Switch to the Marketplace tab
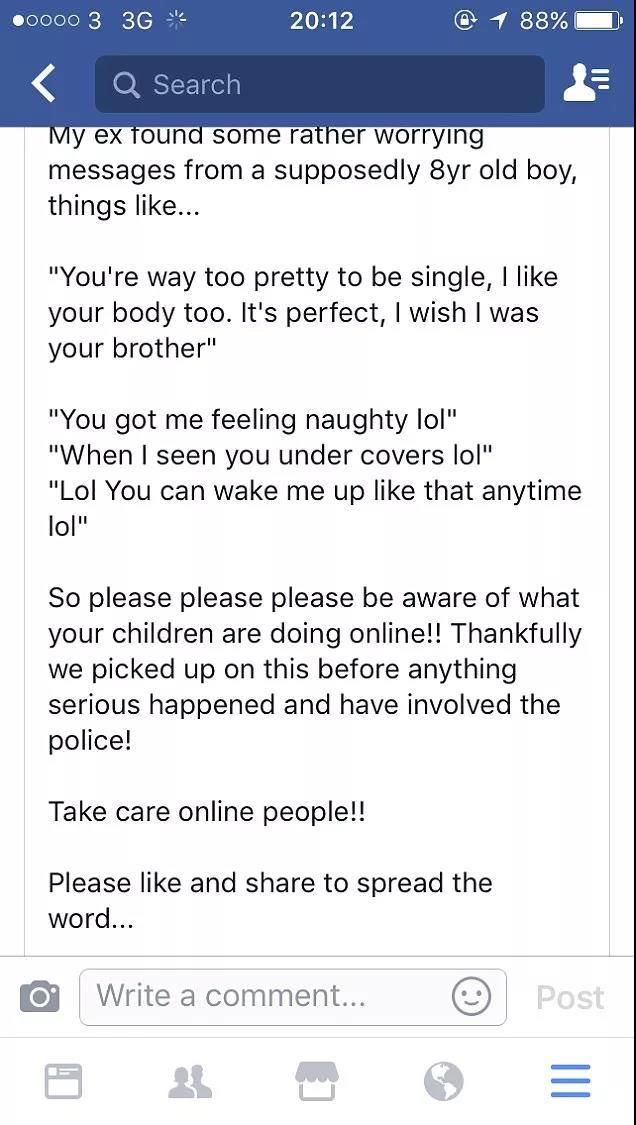The height and width of the screenshot is (1125, 636). click(317, 1081)
